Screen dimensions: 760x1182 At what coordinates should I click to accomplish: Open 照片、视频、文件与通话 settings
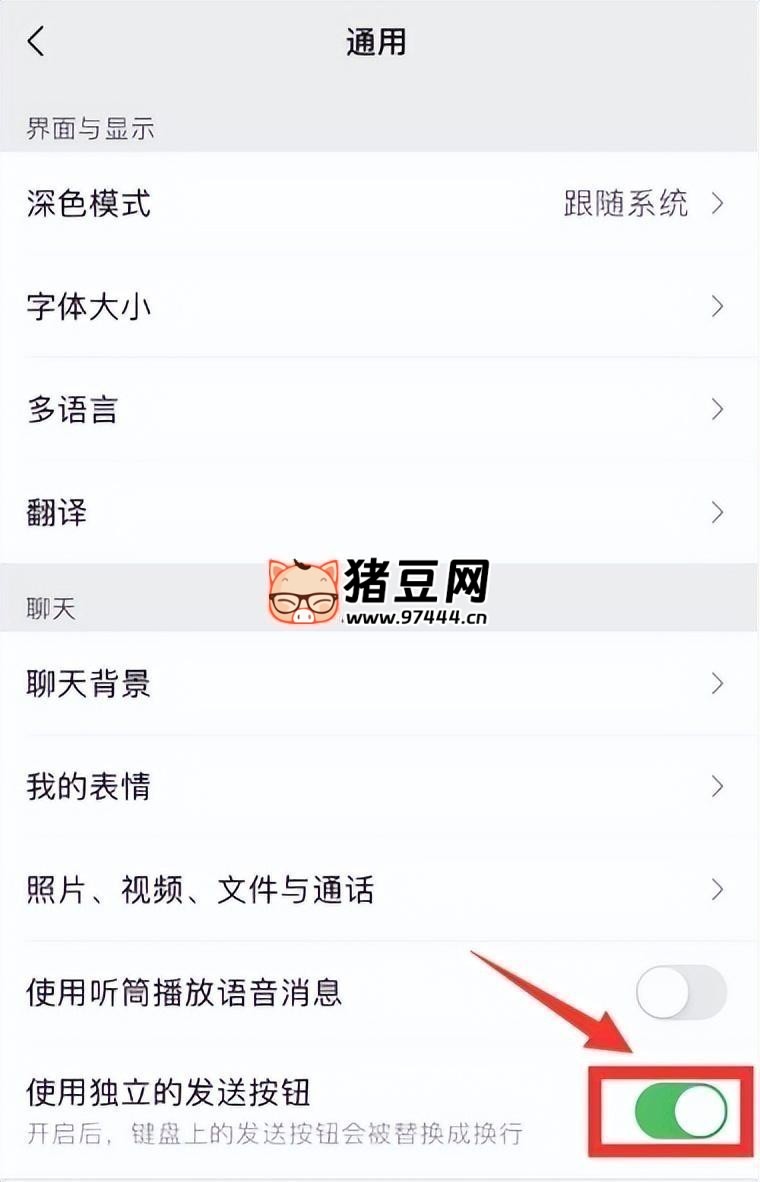(380, 890)
